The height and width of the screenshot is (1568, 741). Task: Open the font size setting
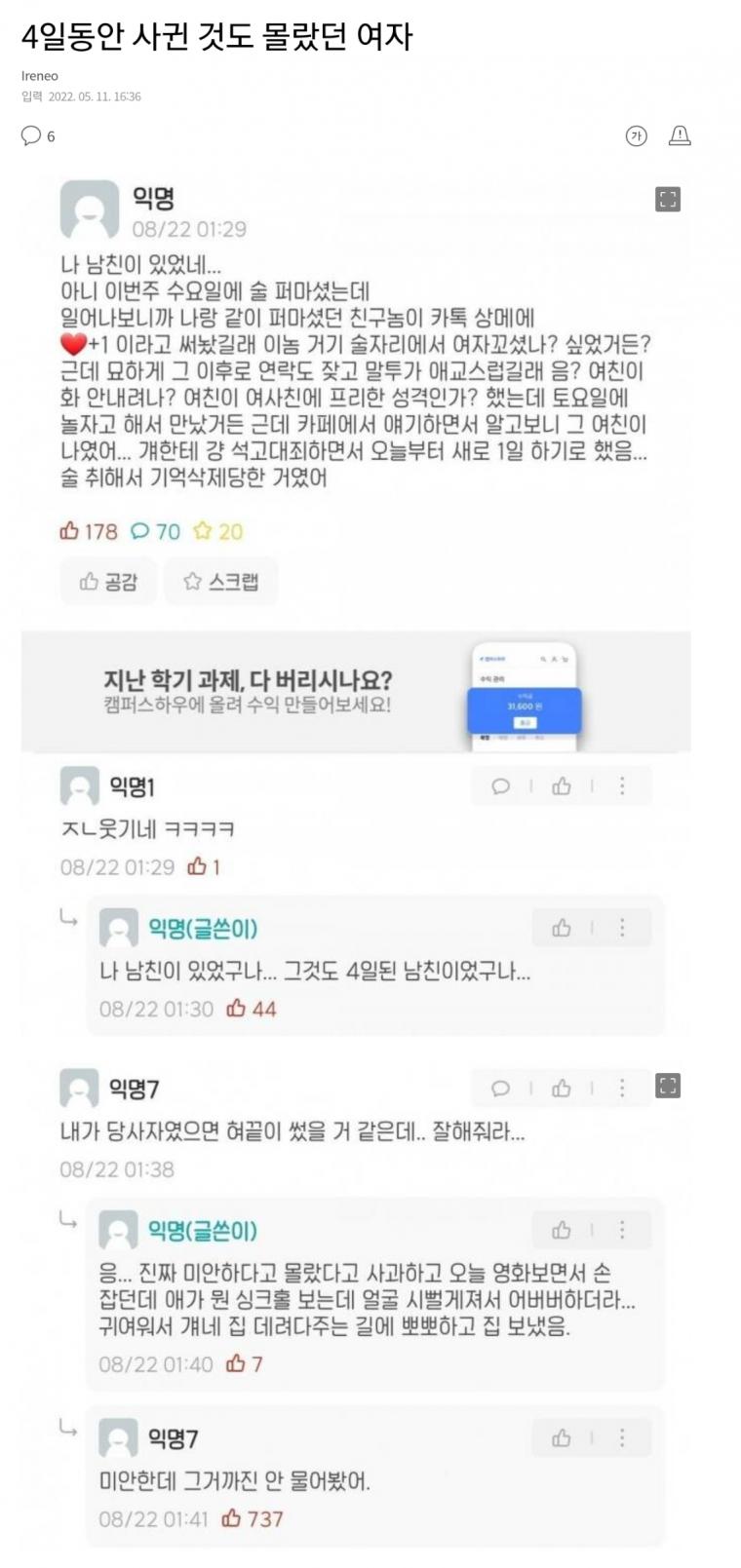(x=636, y=135)
